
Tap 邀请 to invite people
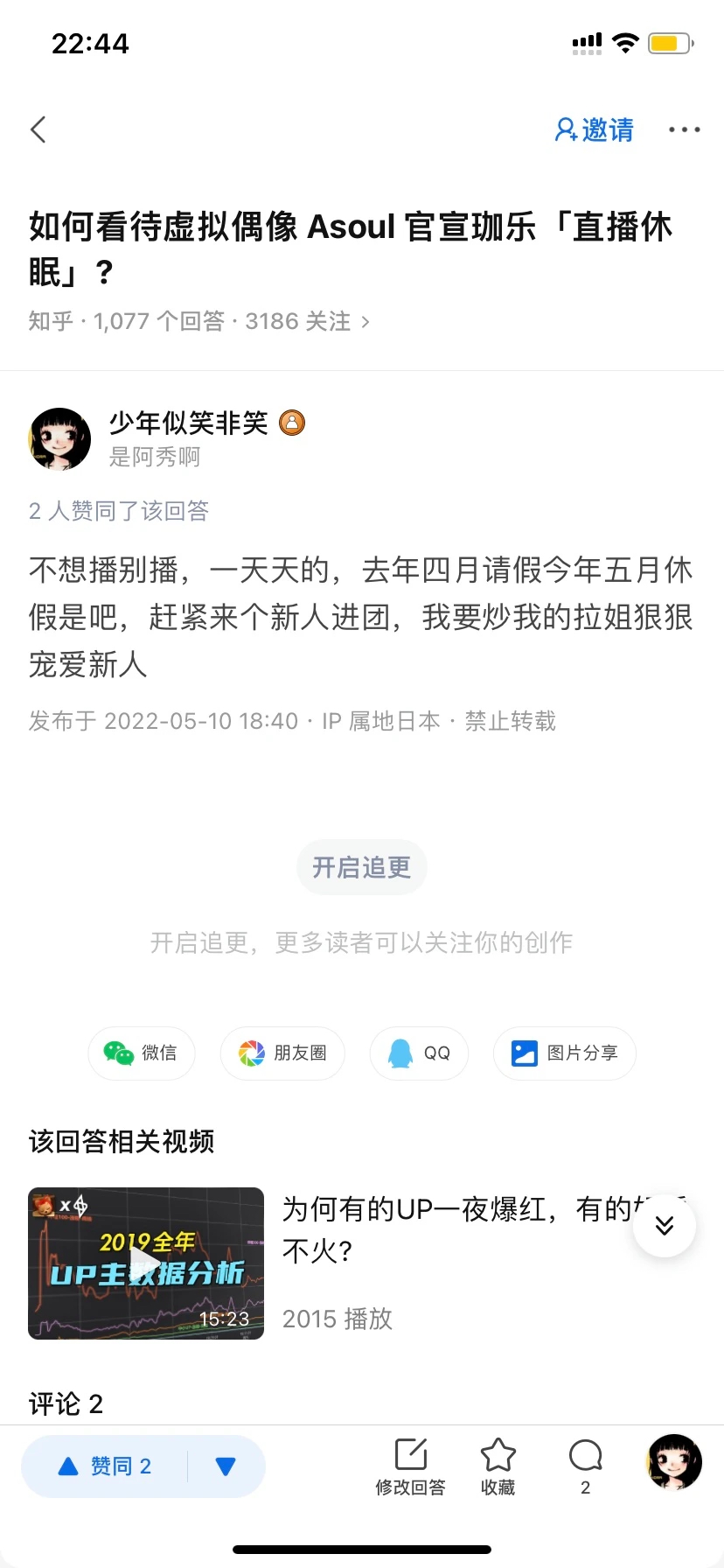pyautogui.click(x=595, y=129)
